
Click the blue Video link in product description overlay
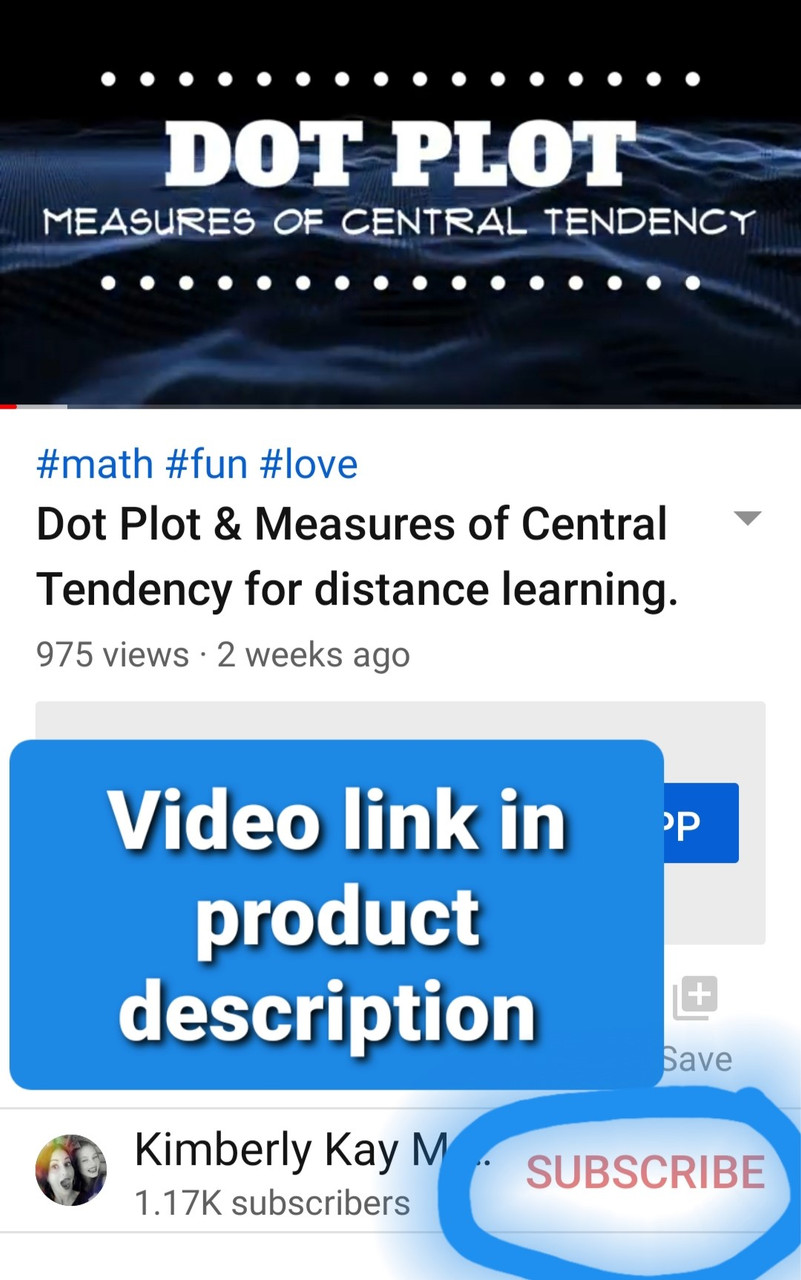pos(336,913)
